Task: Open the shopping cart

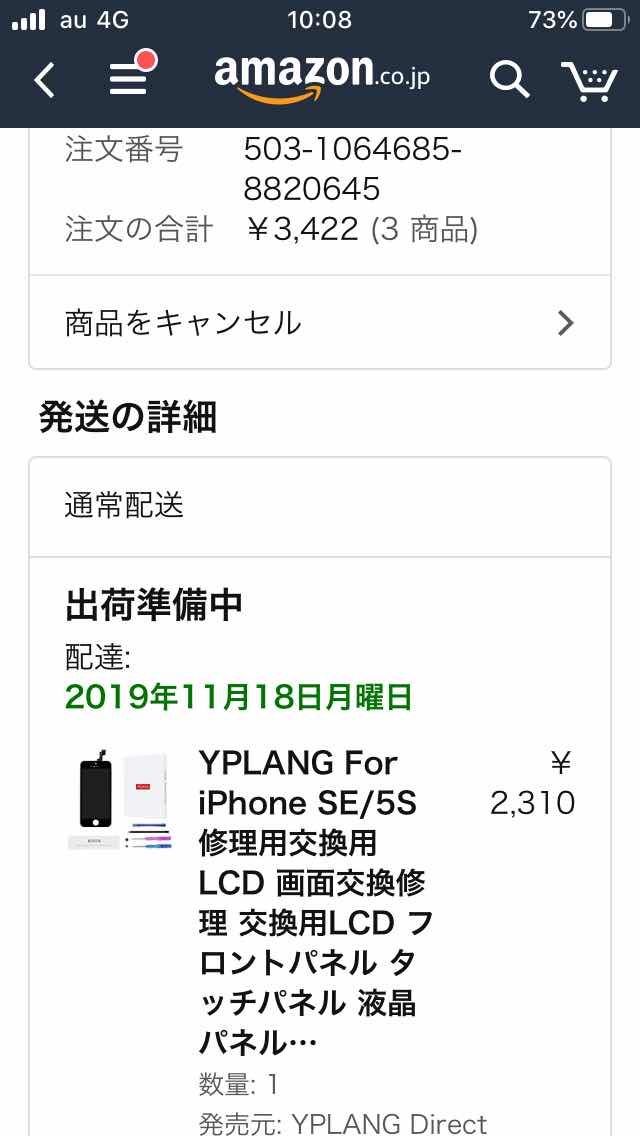Action: [589, 80]
